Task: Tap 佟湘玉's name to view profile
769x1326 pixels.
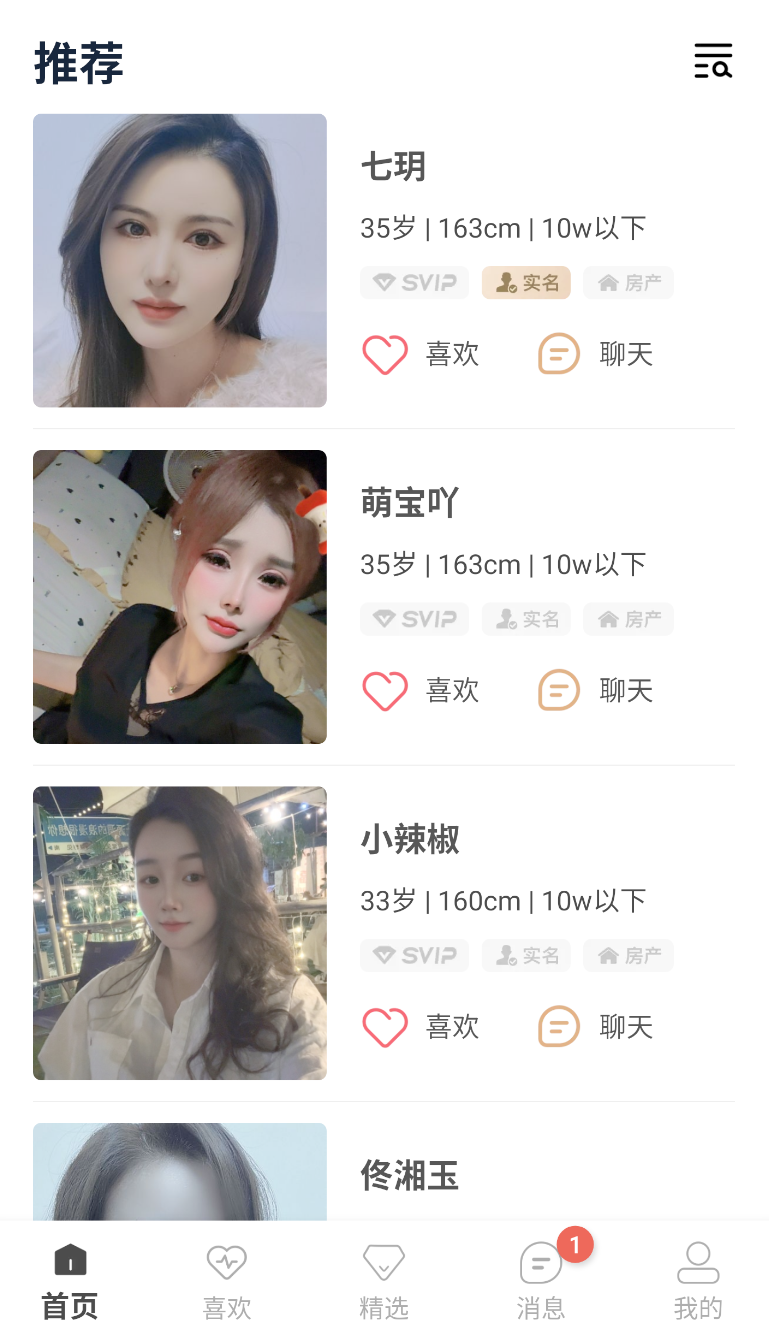Action: (410, 1178)
